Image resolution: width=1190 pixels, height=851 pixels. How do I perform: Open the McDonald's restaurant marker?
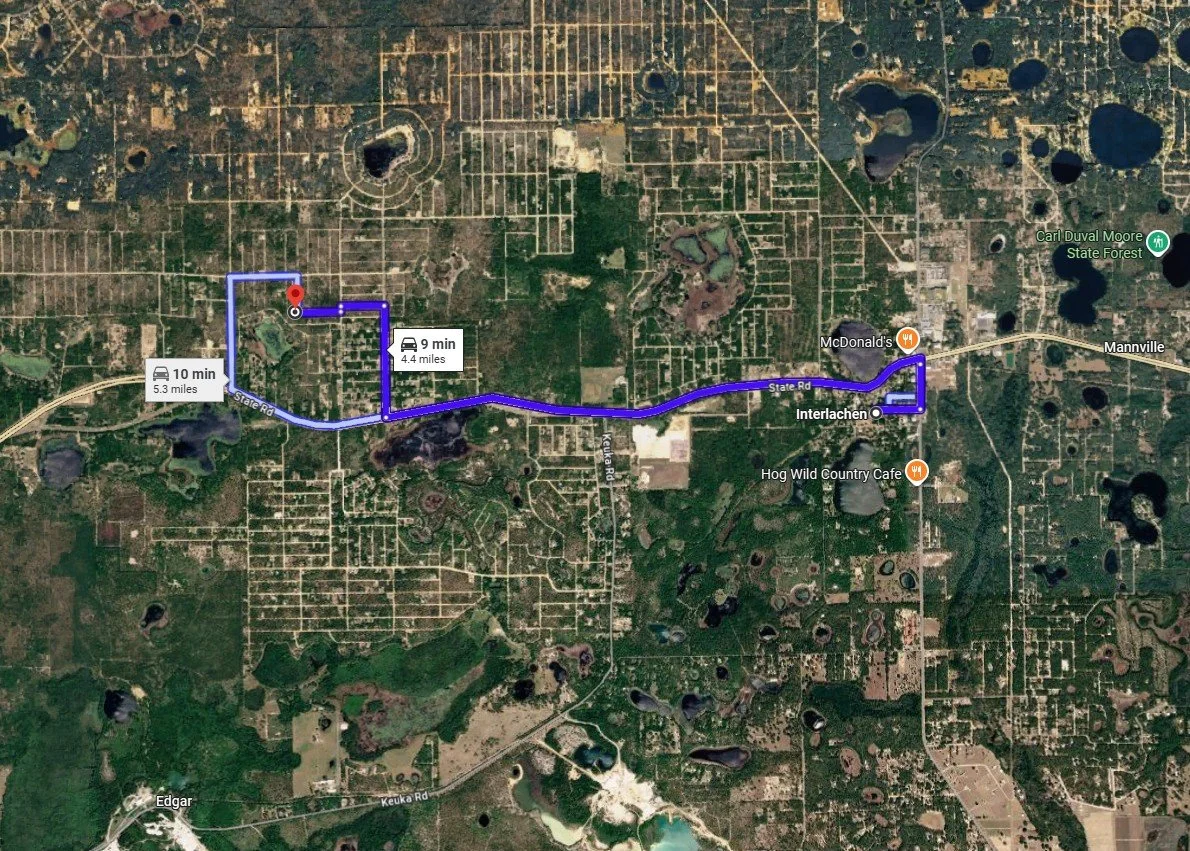pyautogui.click(x=908, y=339)
